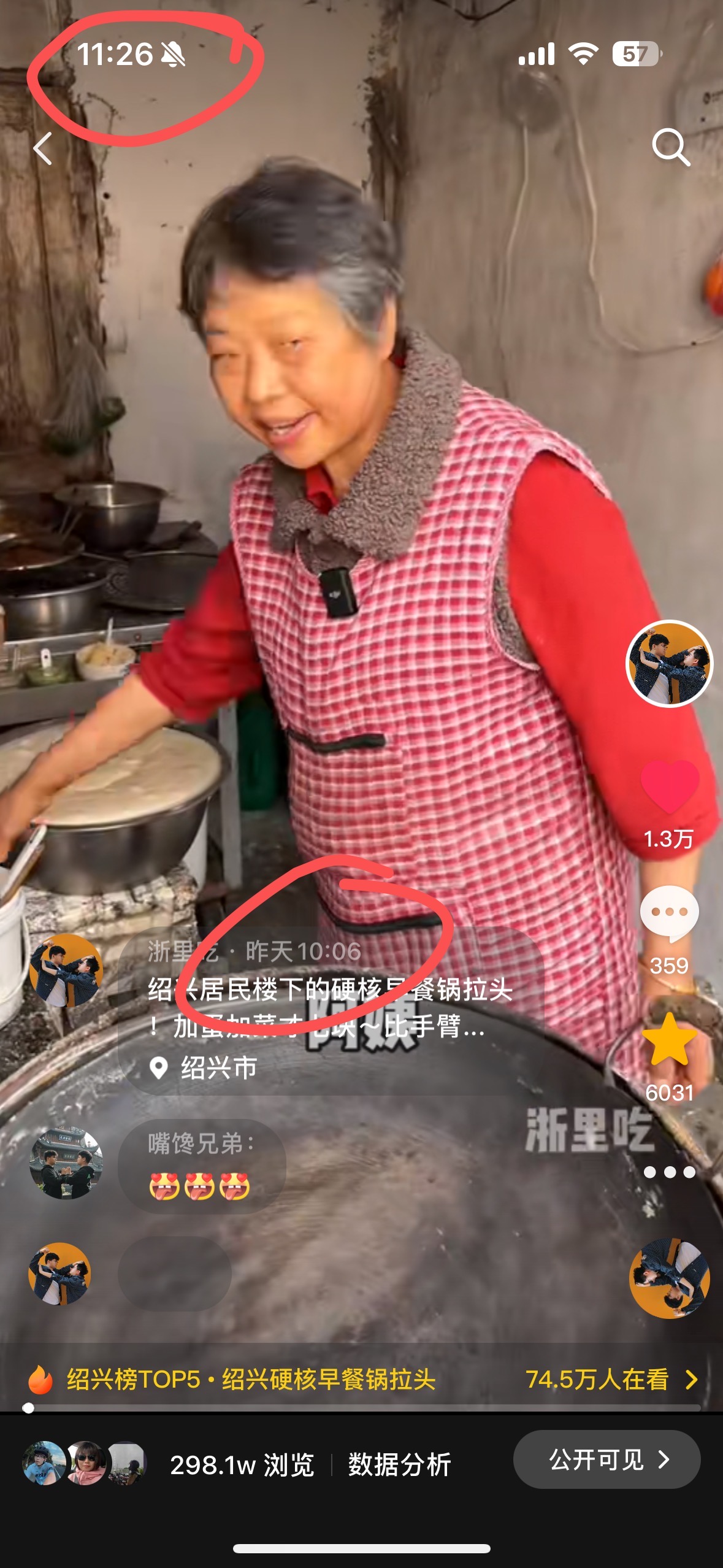Image resolution: width=723 pixels, height=1568 pixels.
Task: Open the three-dot more options menu
Action: point(669,1172)
